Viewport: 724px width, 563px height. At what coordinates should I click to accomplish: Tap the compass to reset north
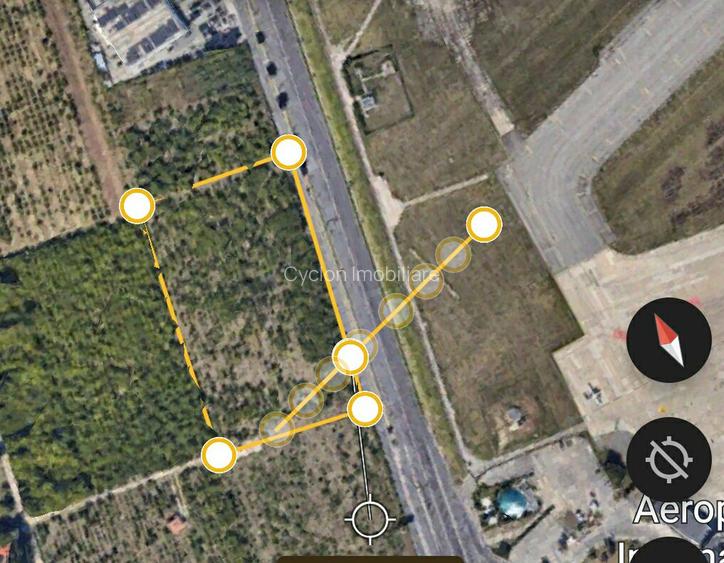pyautogui.click(x=668, y=340)
